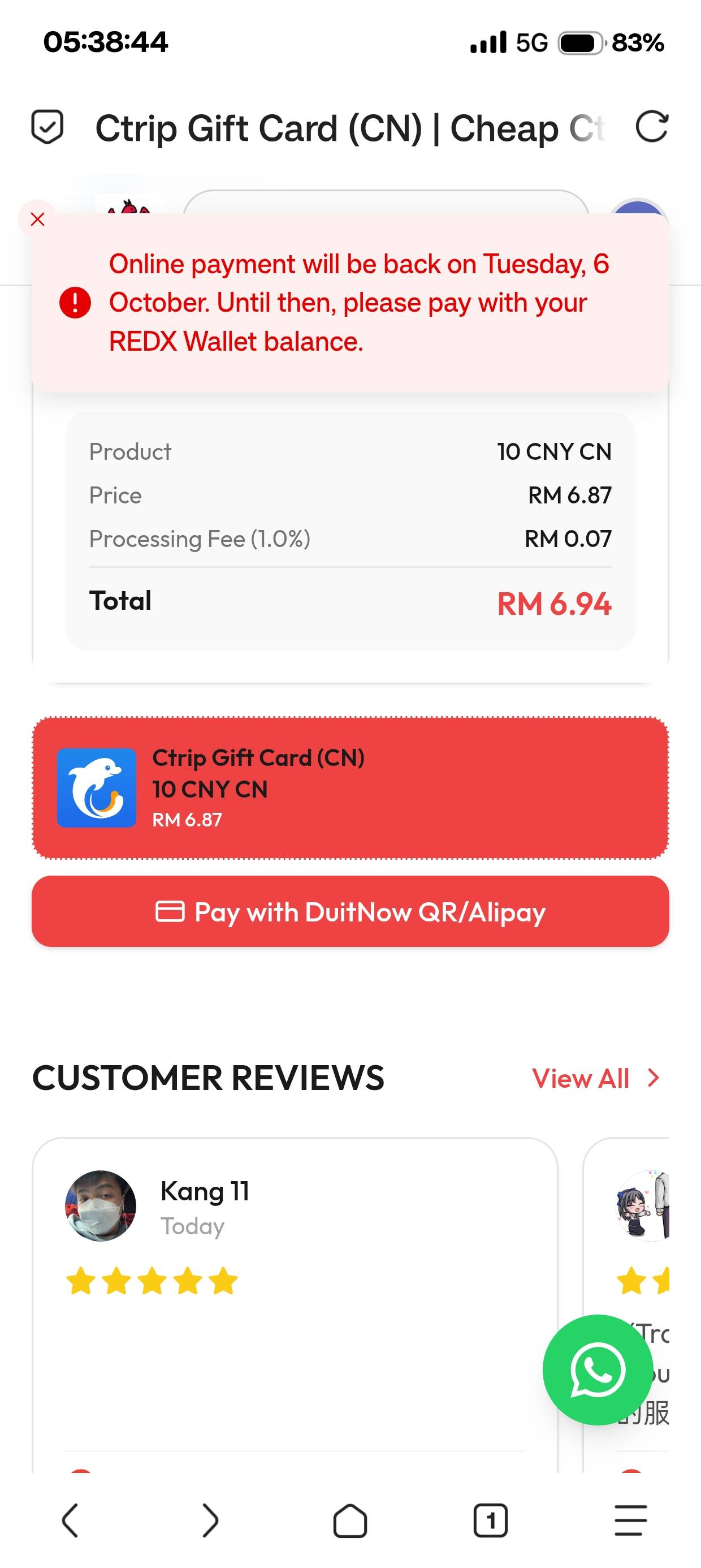Reload the page with the refresh icon
Screen dimensions: 701x1568
click(x=652, y=127)
